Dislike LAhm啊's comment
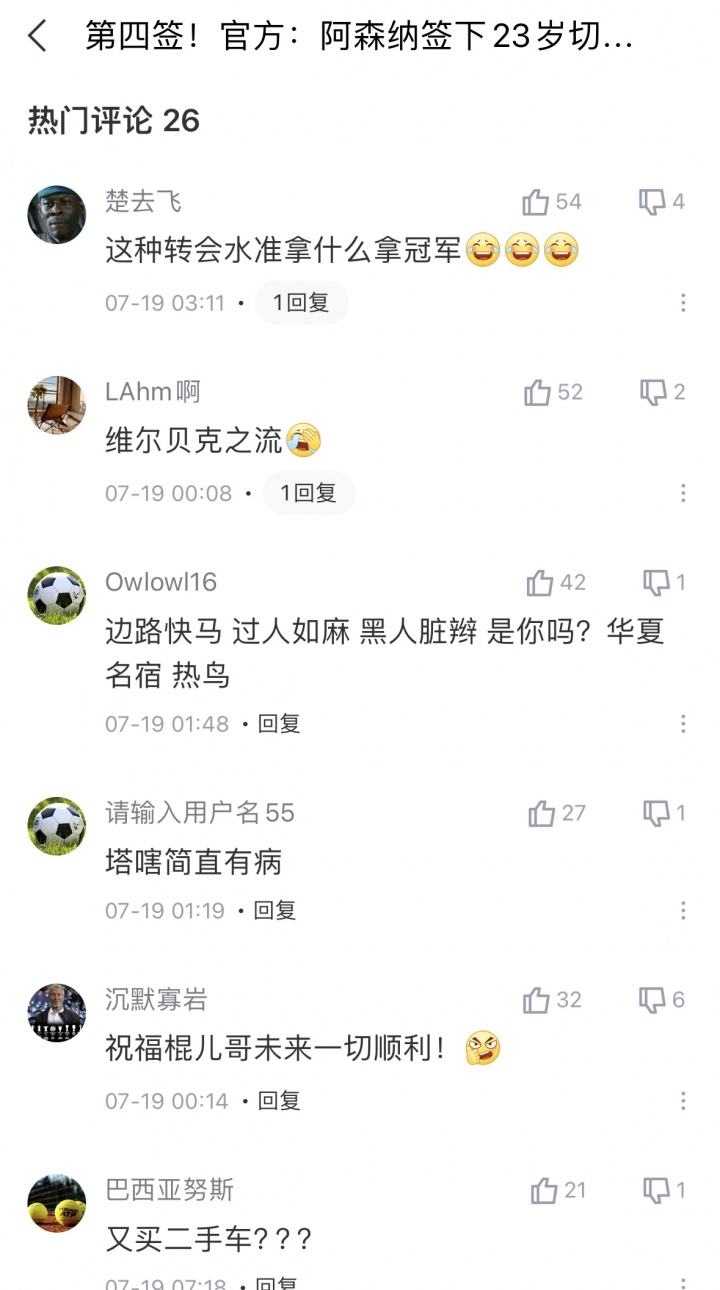 coord(653,392)
